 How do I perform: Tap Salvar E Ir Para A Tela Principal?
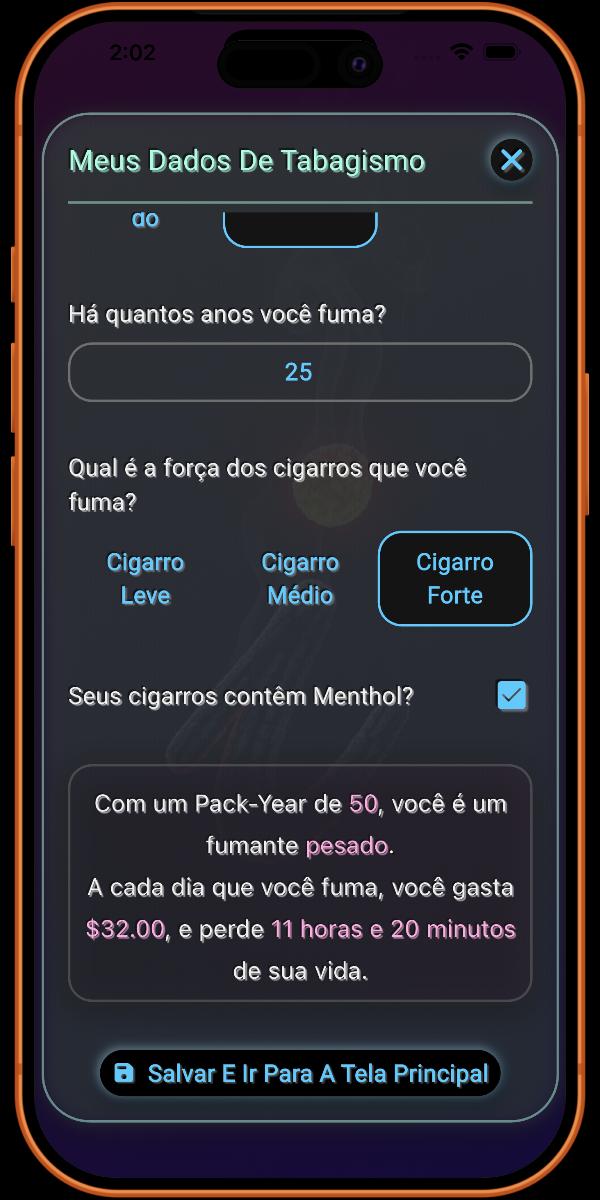pyautogui.click(x=300, y=1073)
